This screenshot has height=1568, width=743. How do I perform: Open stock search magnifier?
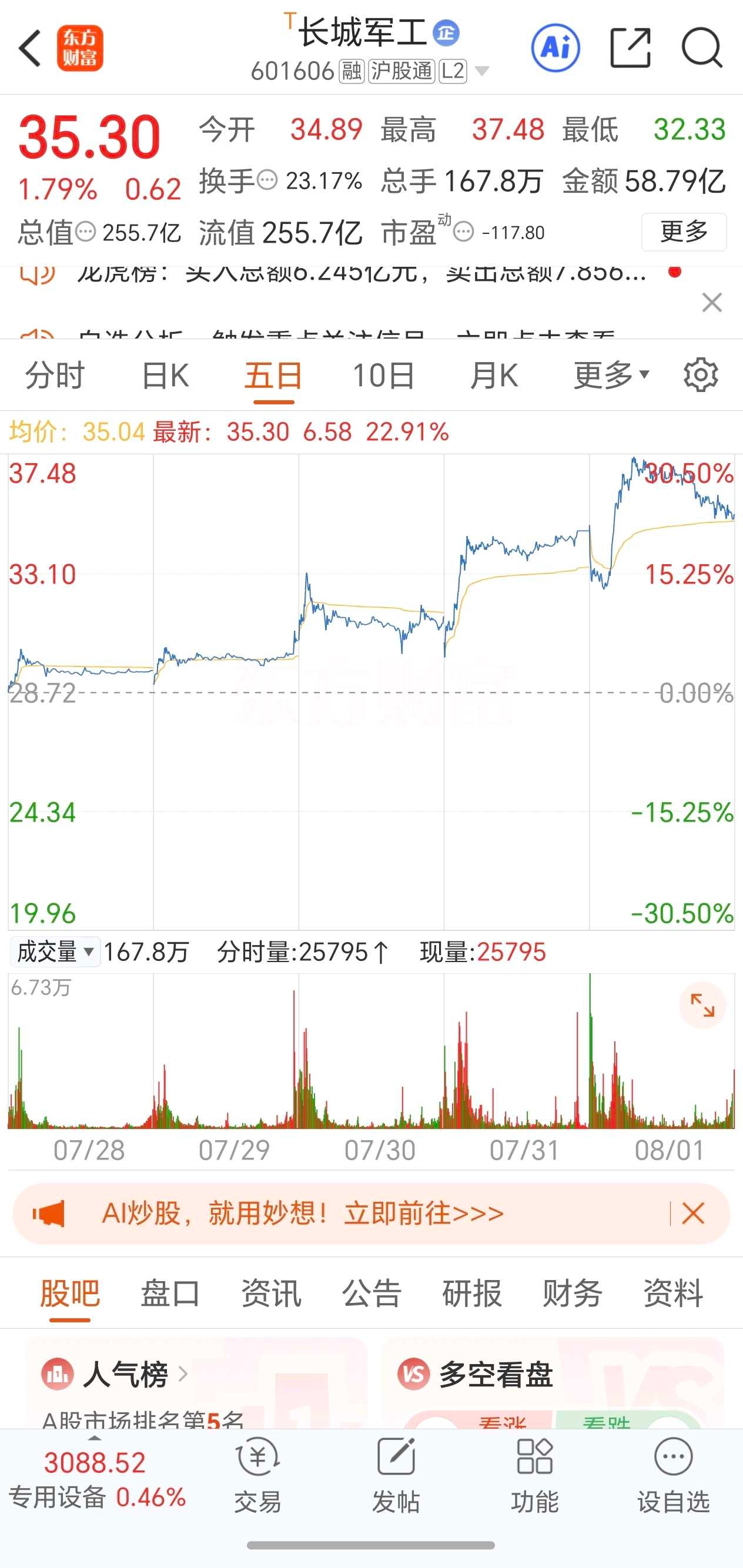coord(702,48)
